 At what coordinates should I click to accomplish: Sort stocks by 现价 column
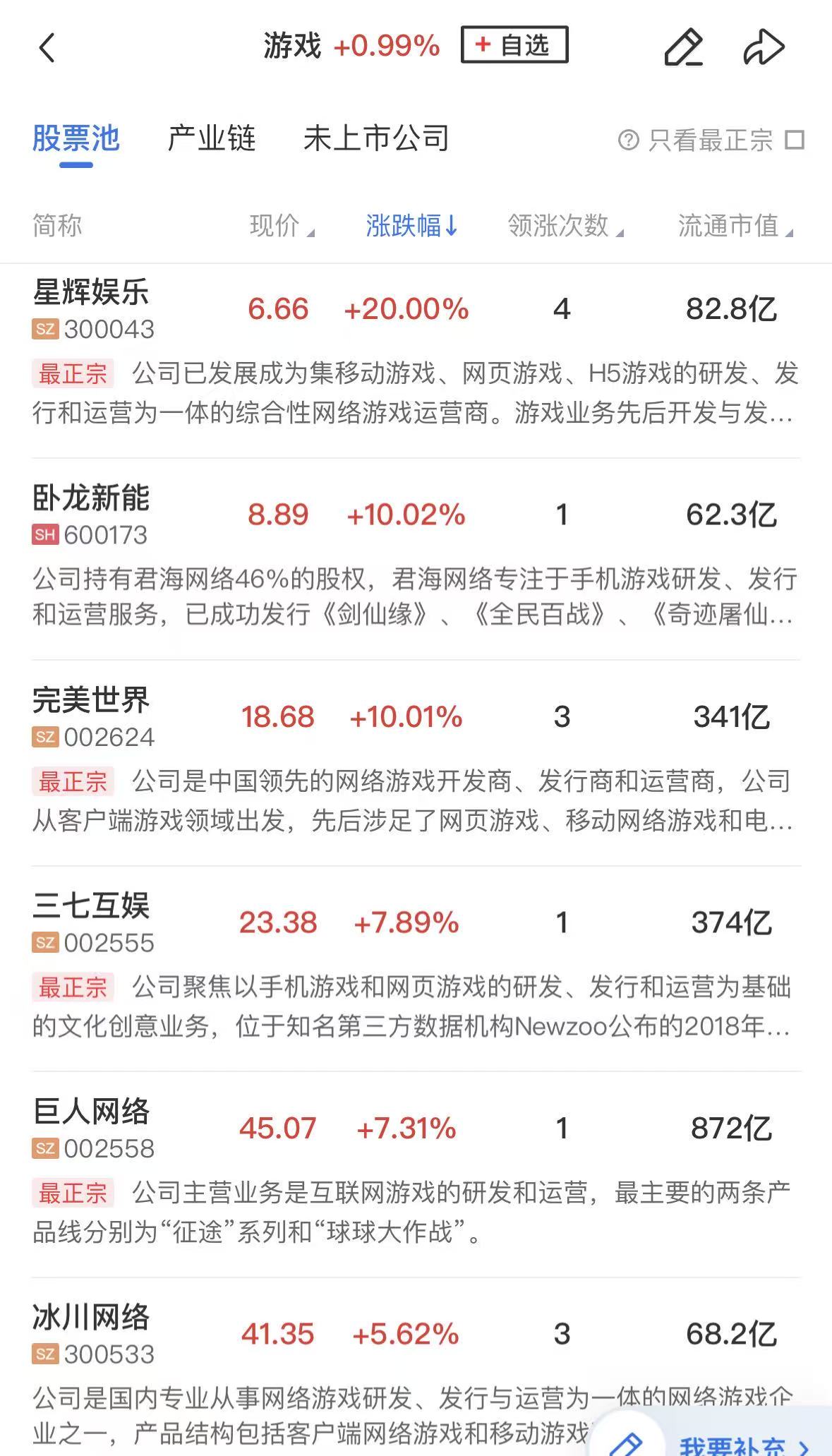coord(279,224)
